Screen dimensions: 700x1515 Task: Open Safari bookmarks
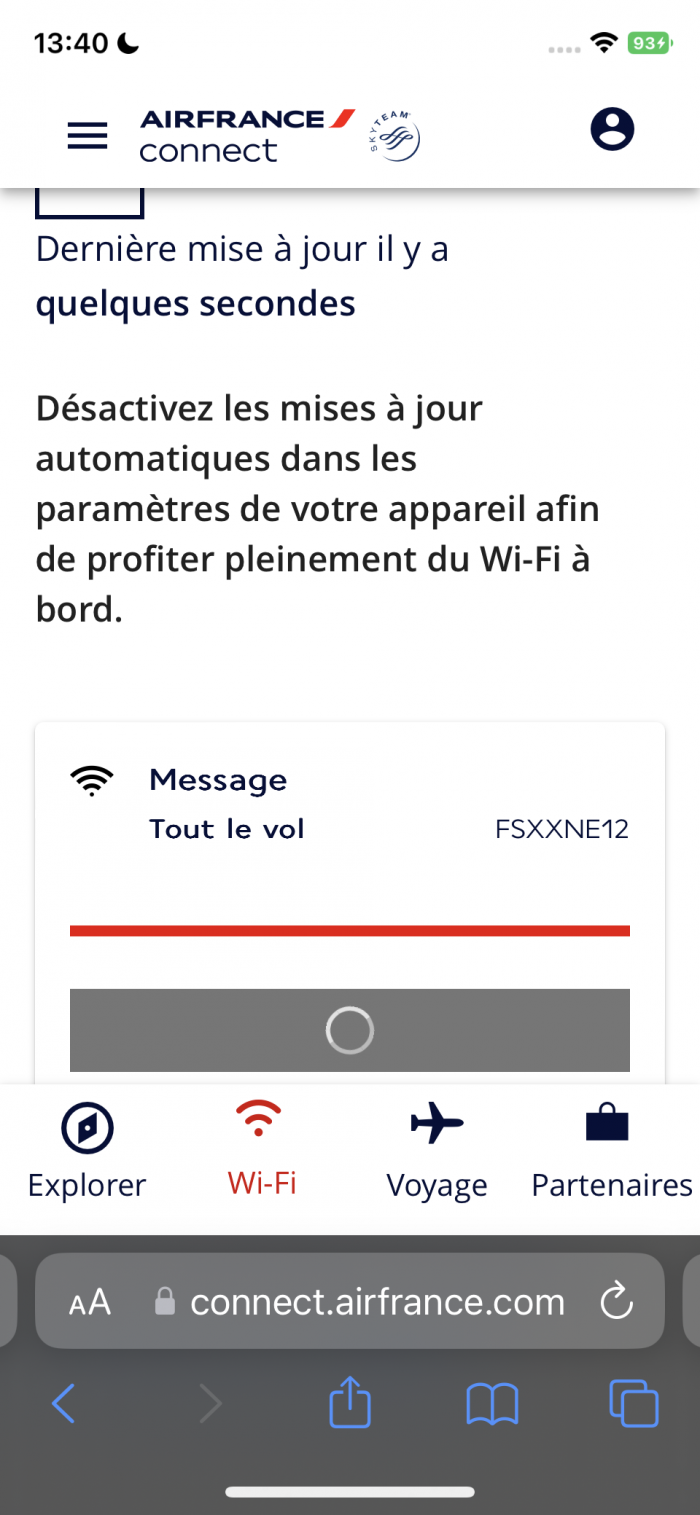(492, 1403)
